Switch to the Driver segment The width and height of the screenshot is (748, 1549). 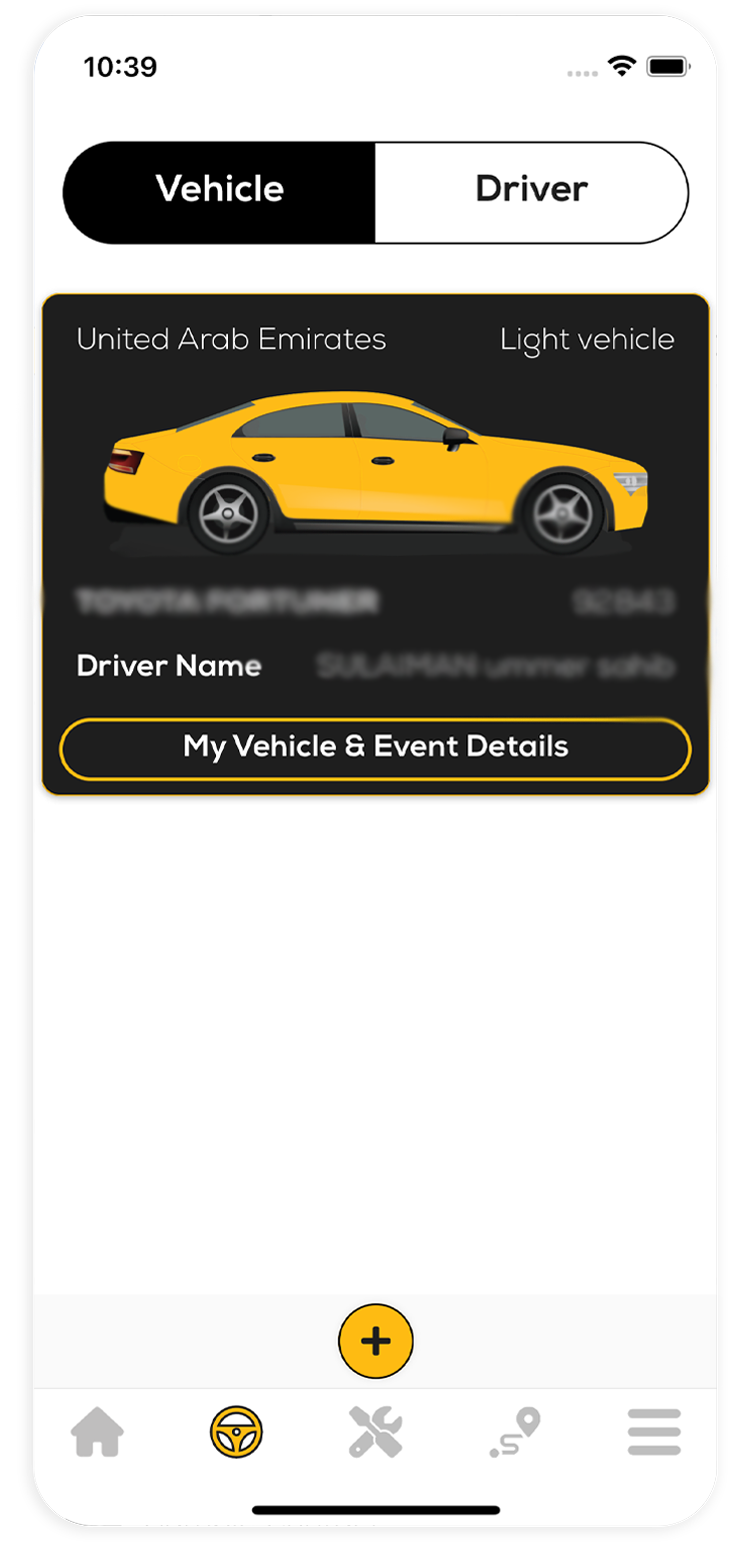[531, 191]
